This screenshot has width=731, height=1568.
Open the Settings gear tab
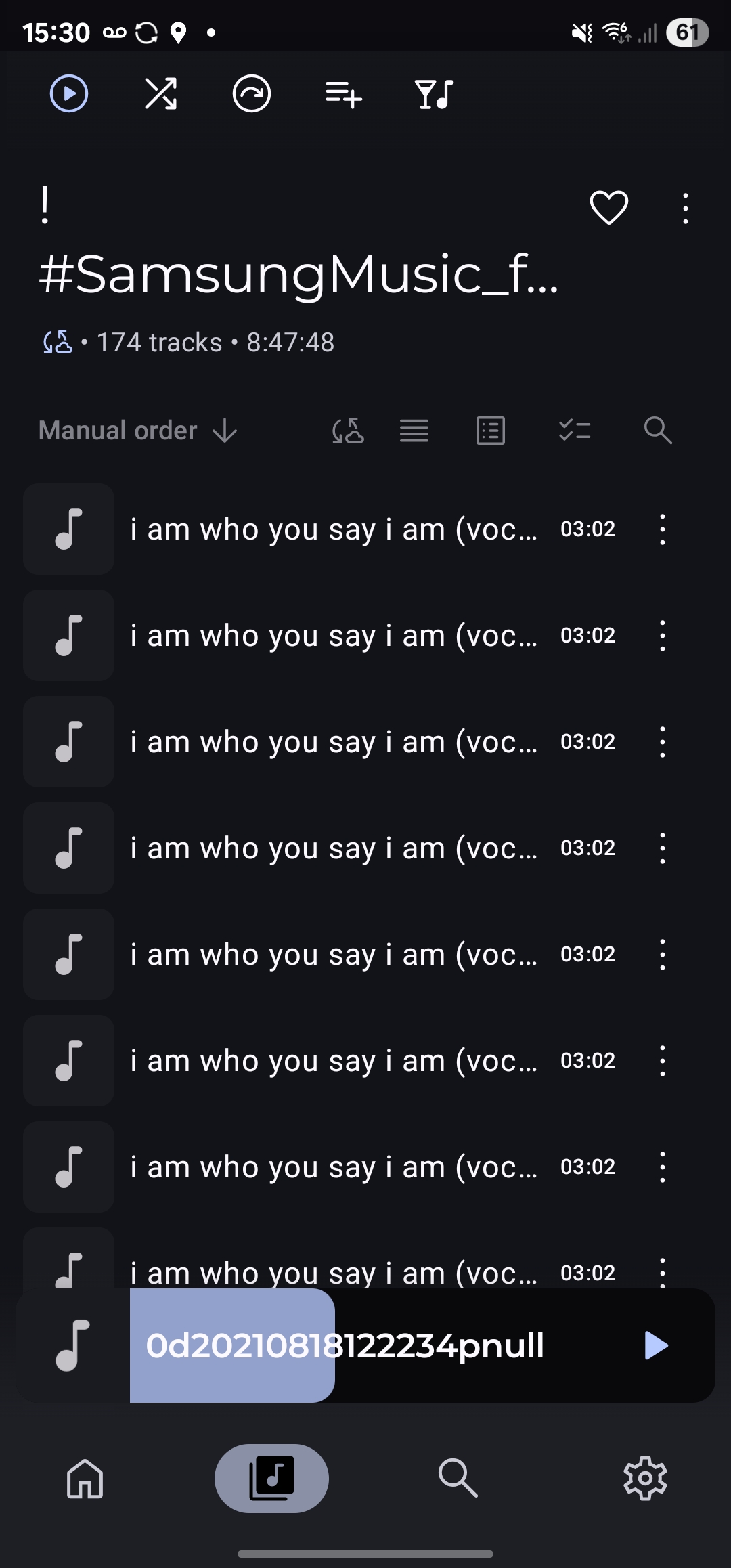tap(645, 1478)
